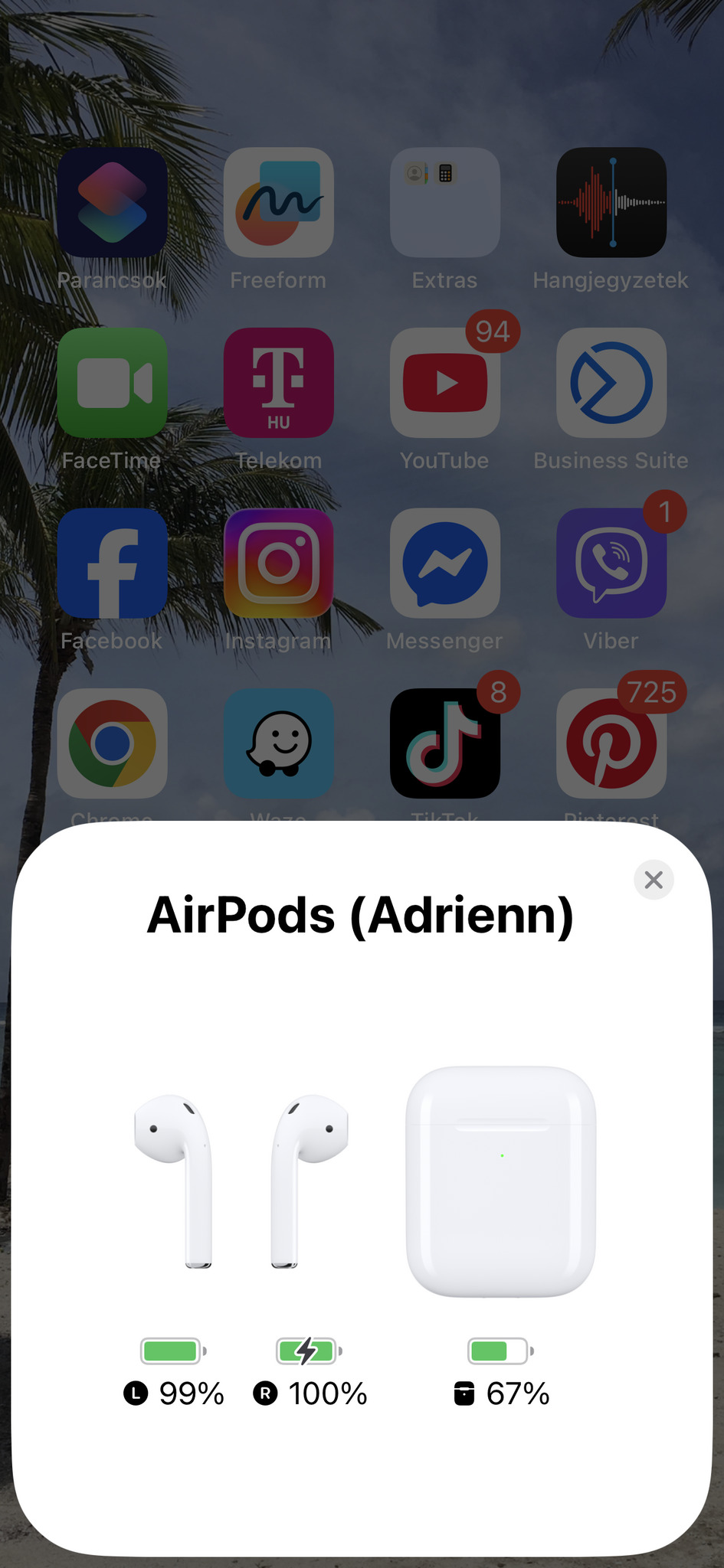This screenshot has width=724, height=1568.
Task: Launch Pinterest with 725 notifications
Action: click(x=611, y=743)
